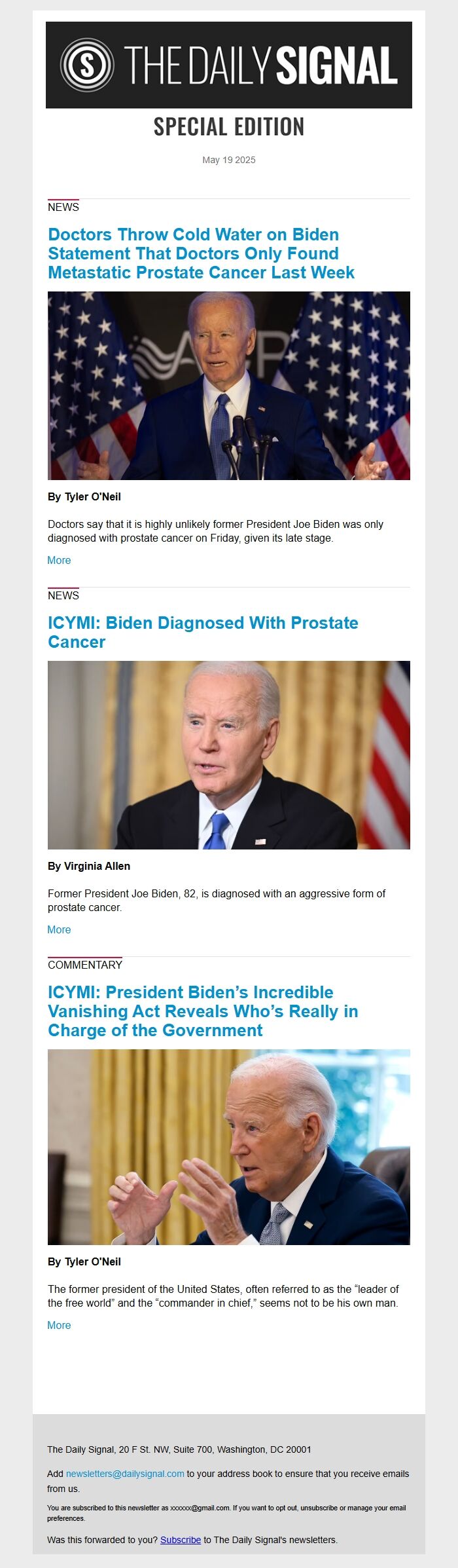Tap More under the commentary summary
Image resolution: width=458 pixels, height=1568 pixels.
pos(59,1325)
